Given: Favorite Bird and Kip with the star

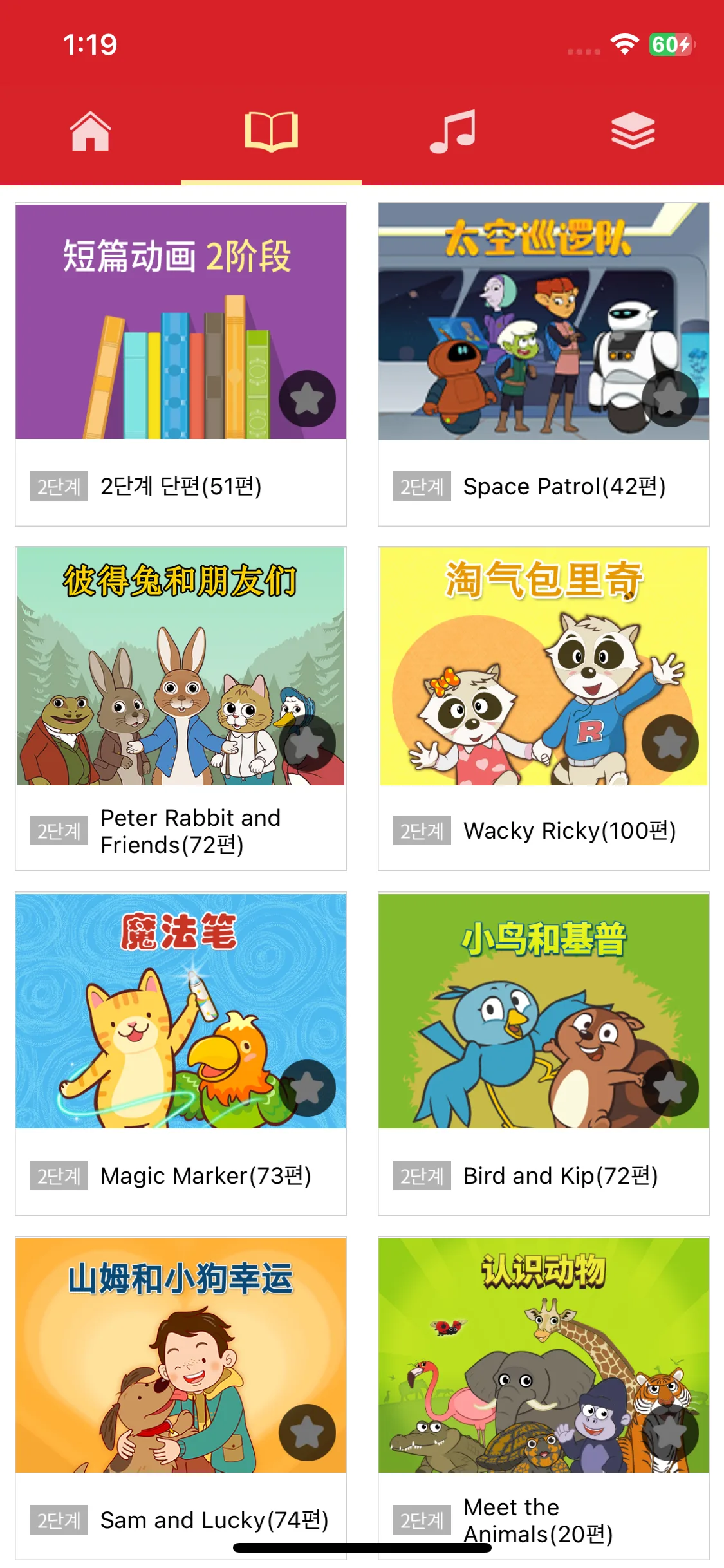Looking at the screenshot, I should coord(670,1088).
